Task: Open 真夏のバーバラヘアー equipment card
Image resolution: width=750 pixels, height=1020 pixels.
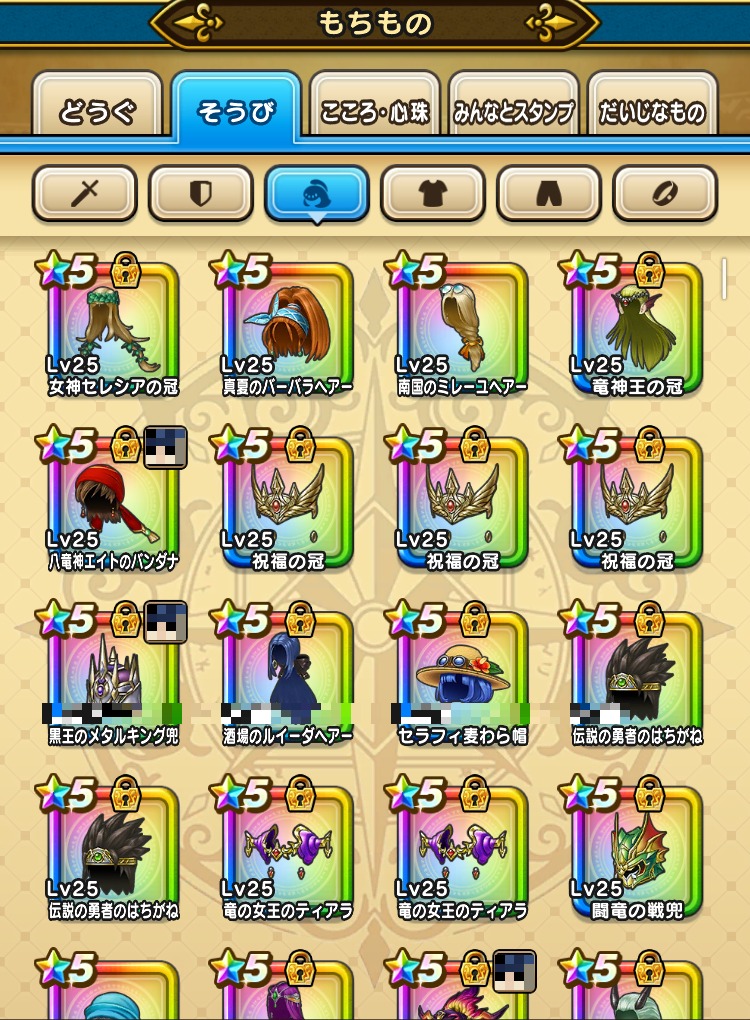Action: point(287,330)
